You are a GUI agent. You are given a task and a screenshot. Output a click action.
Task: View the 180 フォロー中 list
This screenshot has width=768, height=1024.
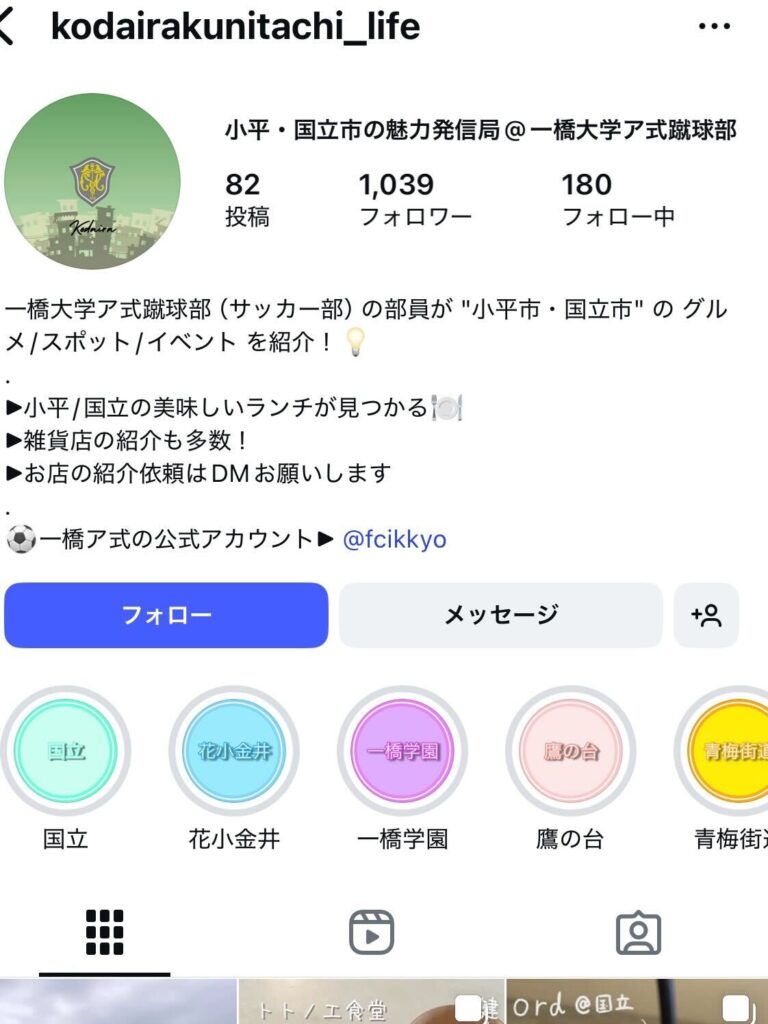click(x=618, y=199)
